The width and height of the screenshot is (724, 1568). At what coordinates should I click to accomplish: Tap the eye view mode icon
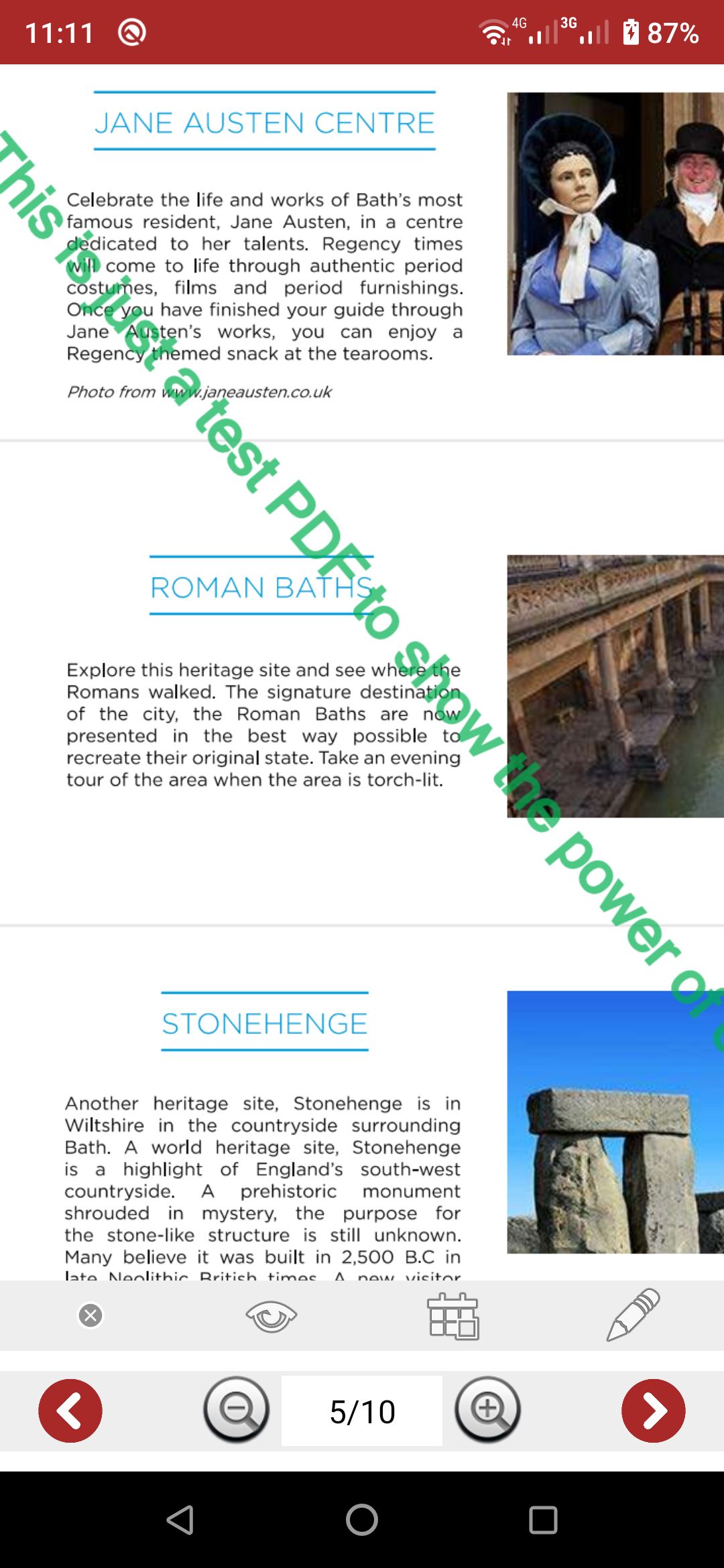271,1315
